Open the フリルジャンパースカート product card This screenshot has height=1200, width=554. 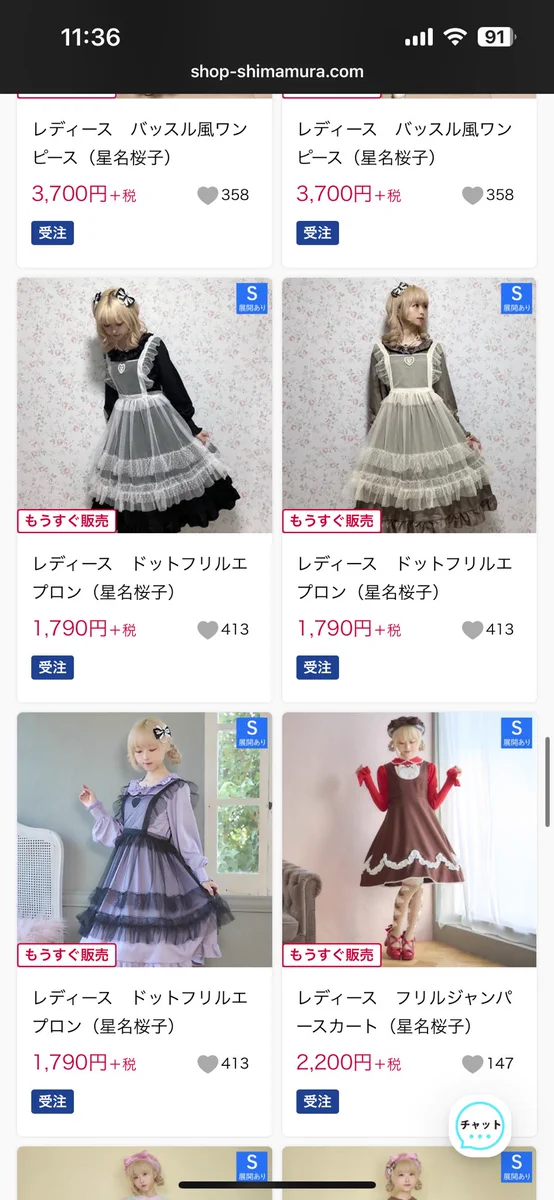[409, 924]
